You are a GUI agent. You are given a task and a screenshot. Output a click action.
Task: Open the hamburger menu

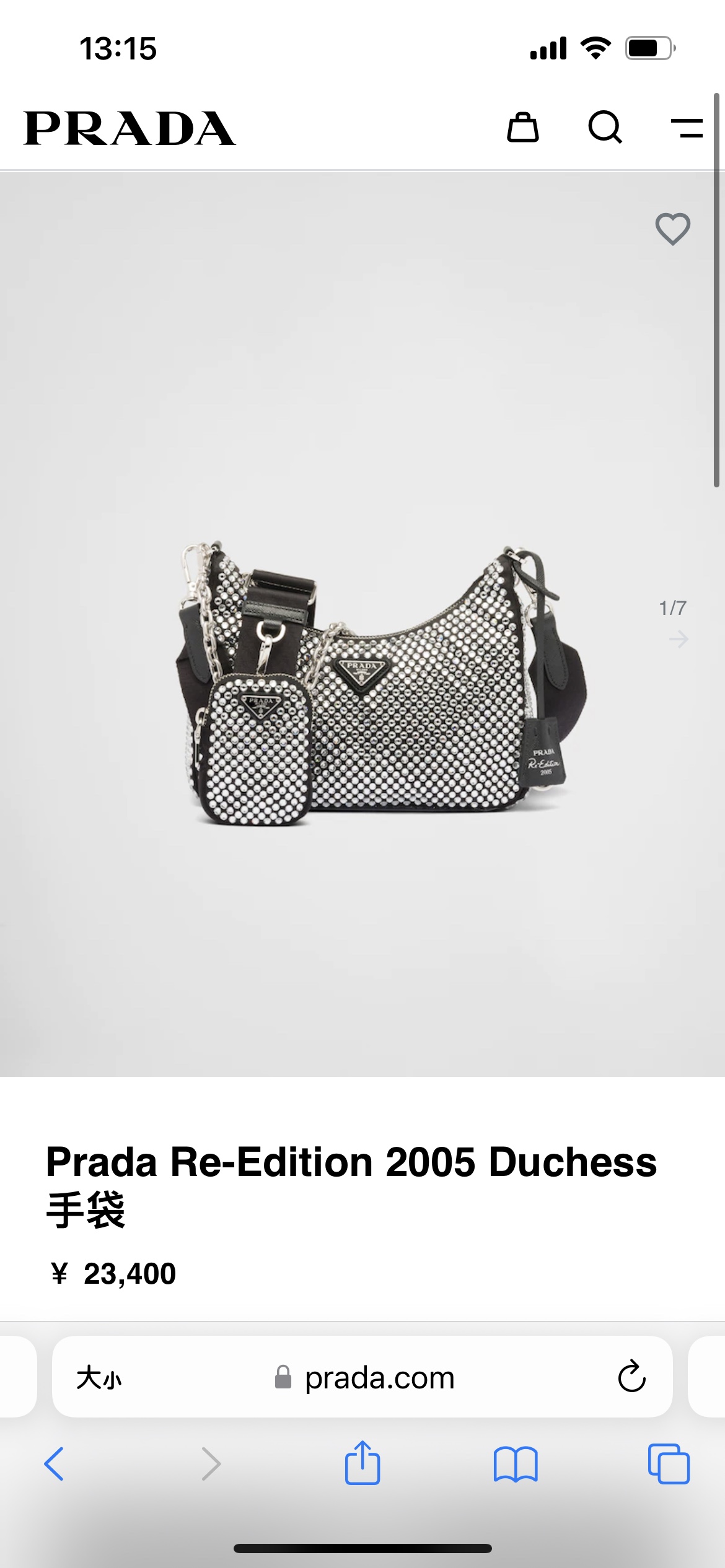[687, 128]
